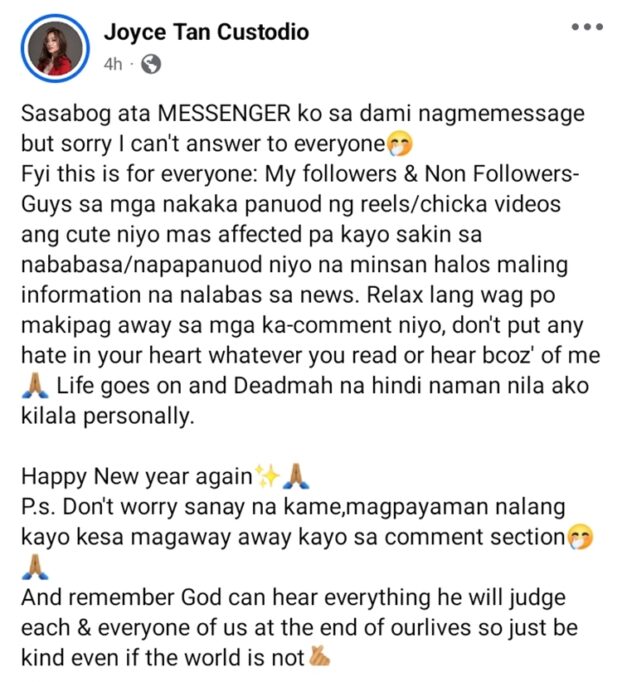622x682 pixels.
Task: Open the post's three-dot overflow menu
Action: coord(586,27)
